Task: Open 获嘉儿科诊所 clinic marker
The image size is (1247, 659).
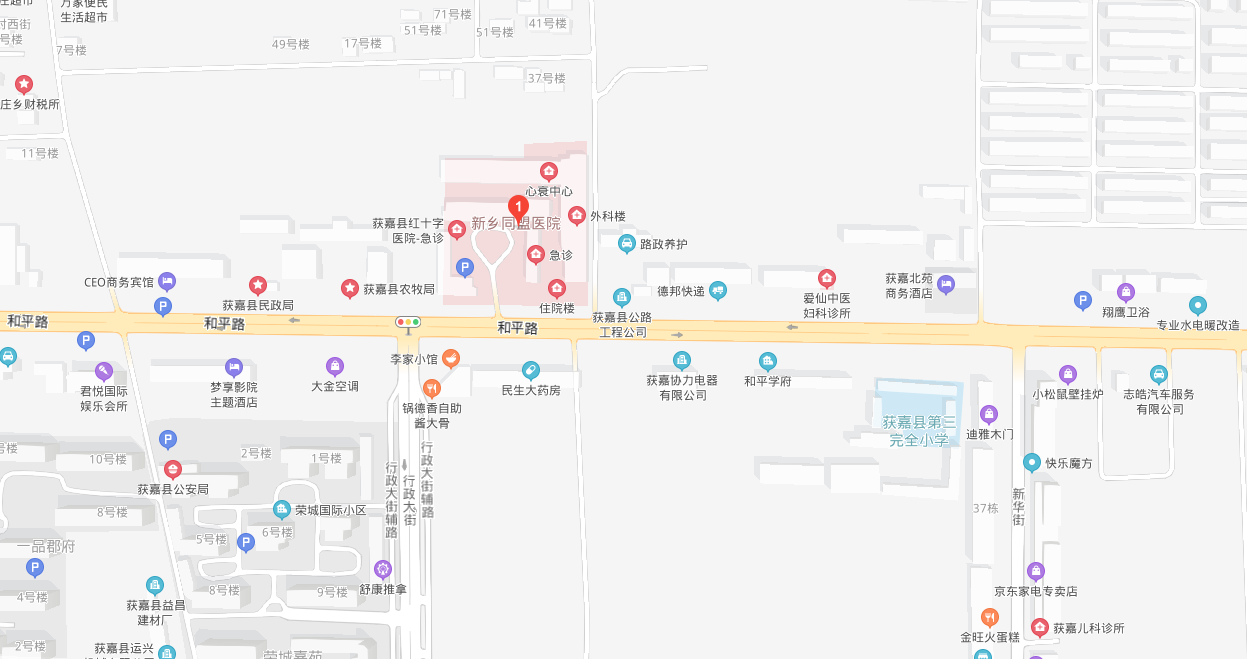Action: click(x=1040, y=628)
